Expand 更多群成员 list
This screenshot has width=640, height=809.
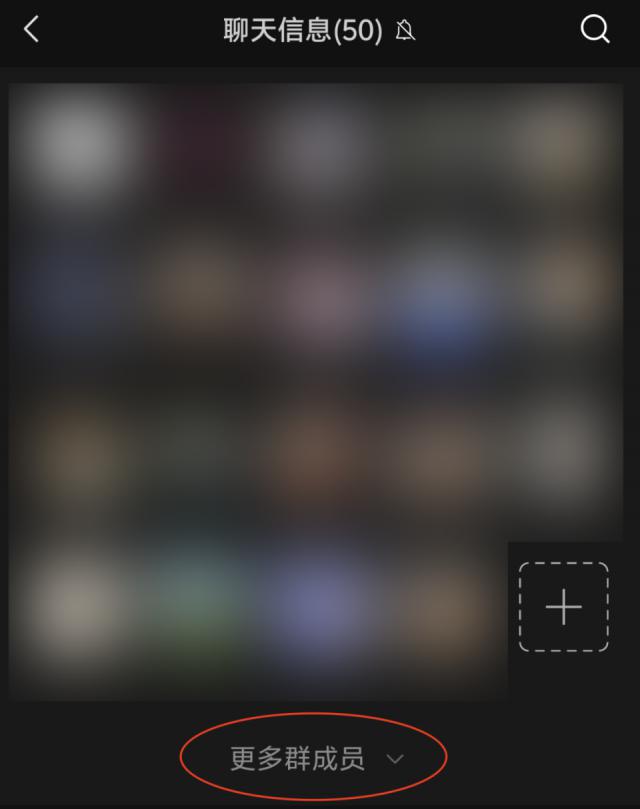[x=315, y=759]
